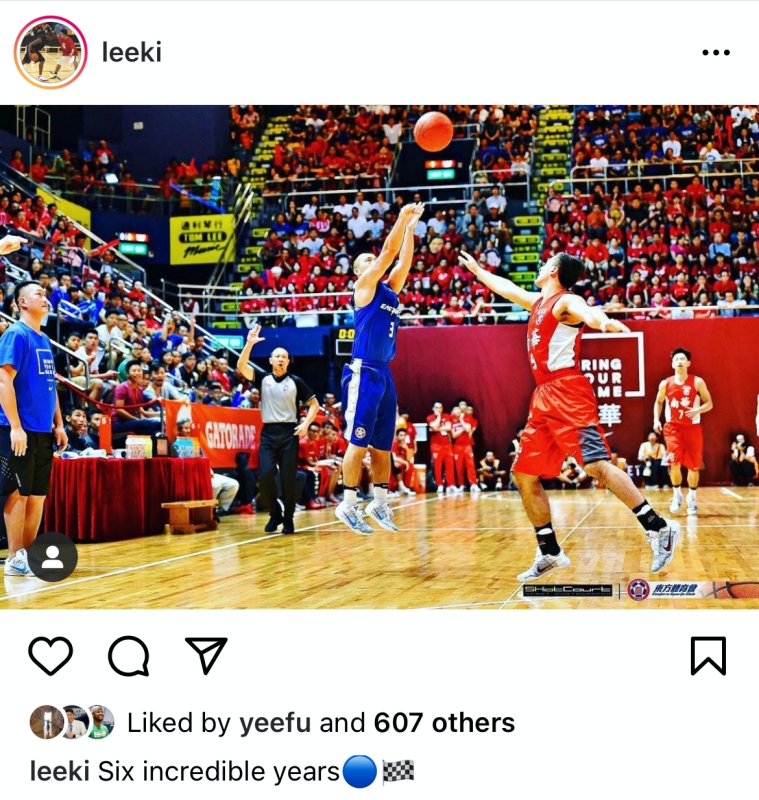Open leeki's profile from the post header
The image size is (759, 800).
tap(131, 52)
